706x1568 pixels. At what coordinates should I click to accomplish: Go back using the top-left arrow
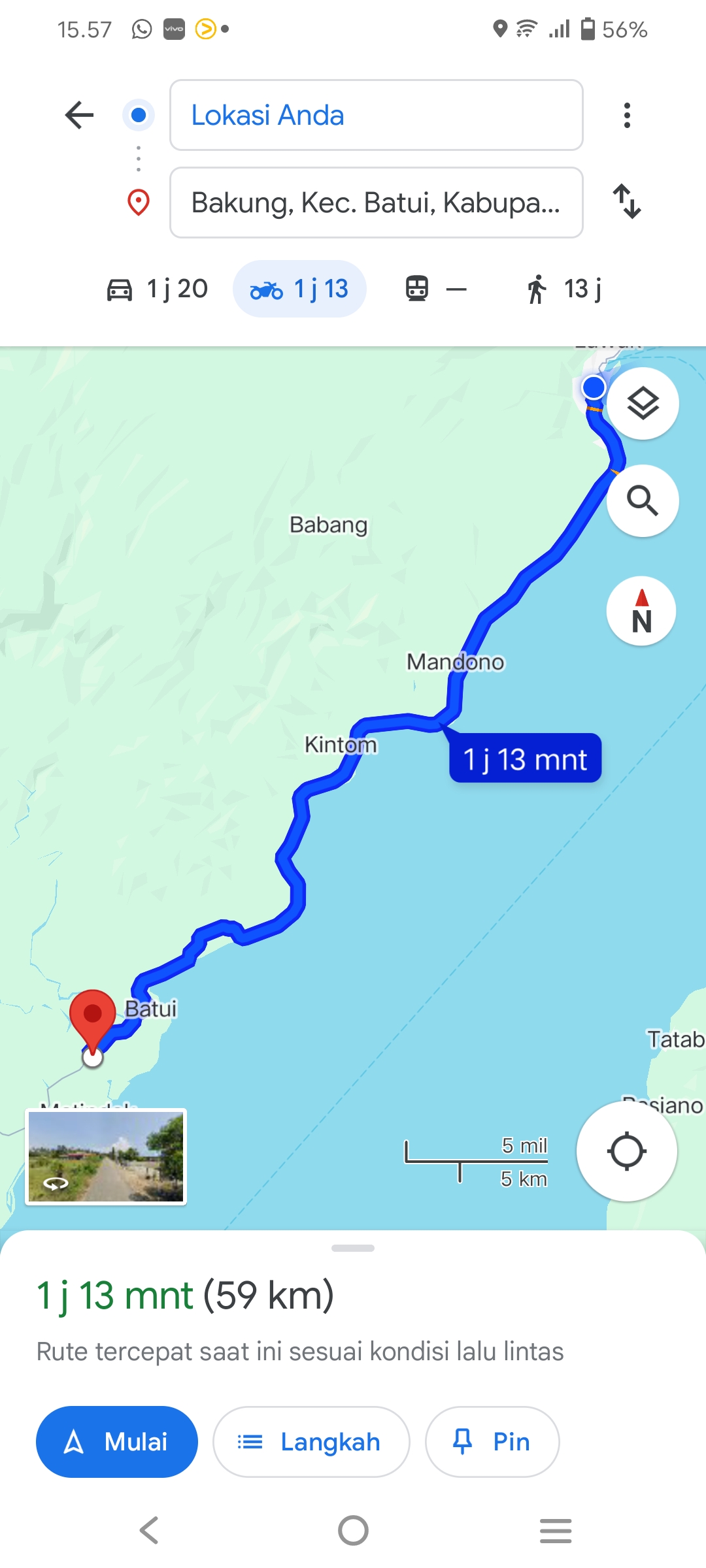(80, 115)
